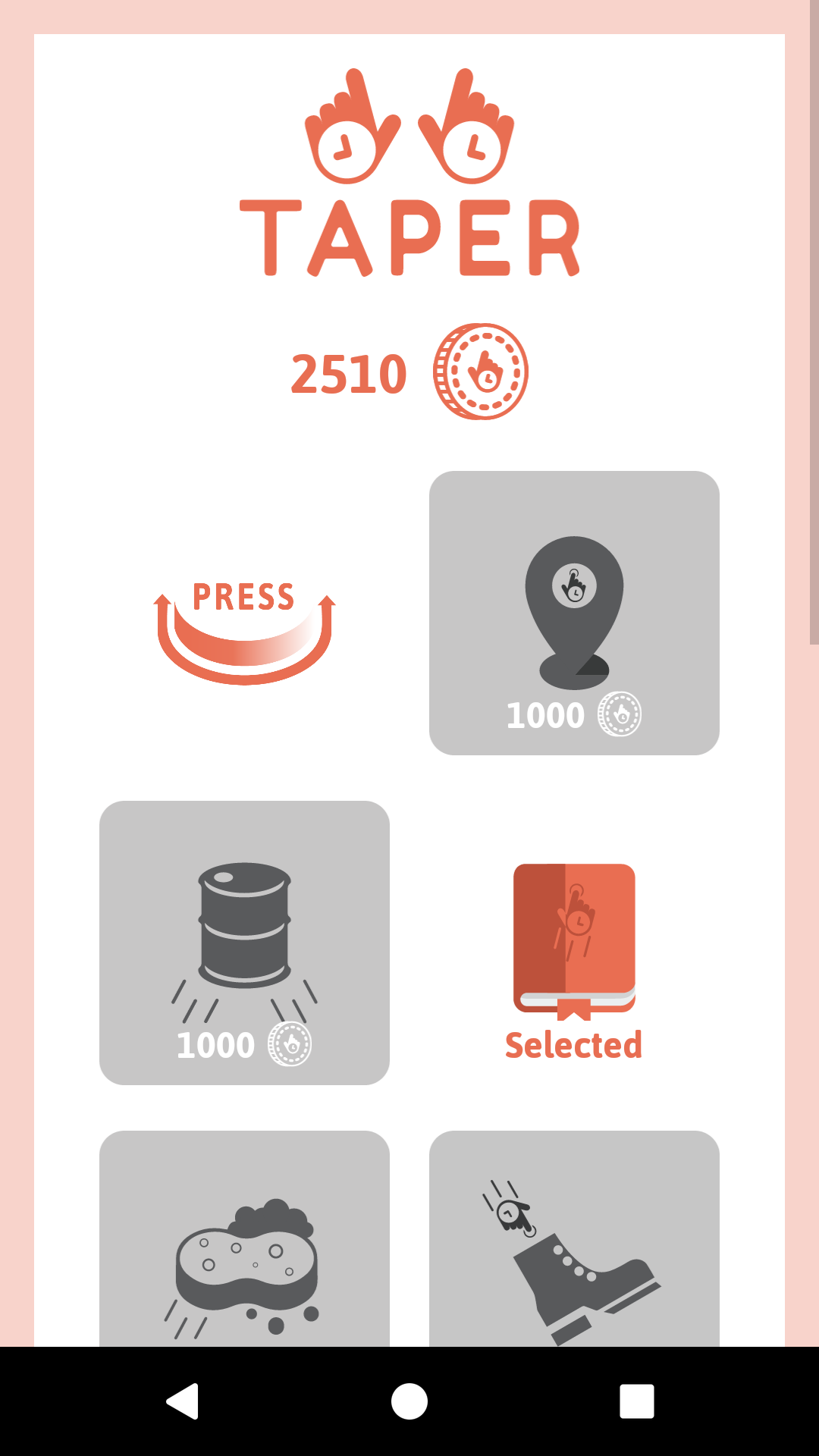Image resolution: width=819 pixels, height=1456 pixels.
Task: Pick the sponge skin tile
Action: (x=244, y=1244)
